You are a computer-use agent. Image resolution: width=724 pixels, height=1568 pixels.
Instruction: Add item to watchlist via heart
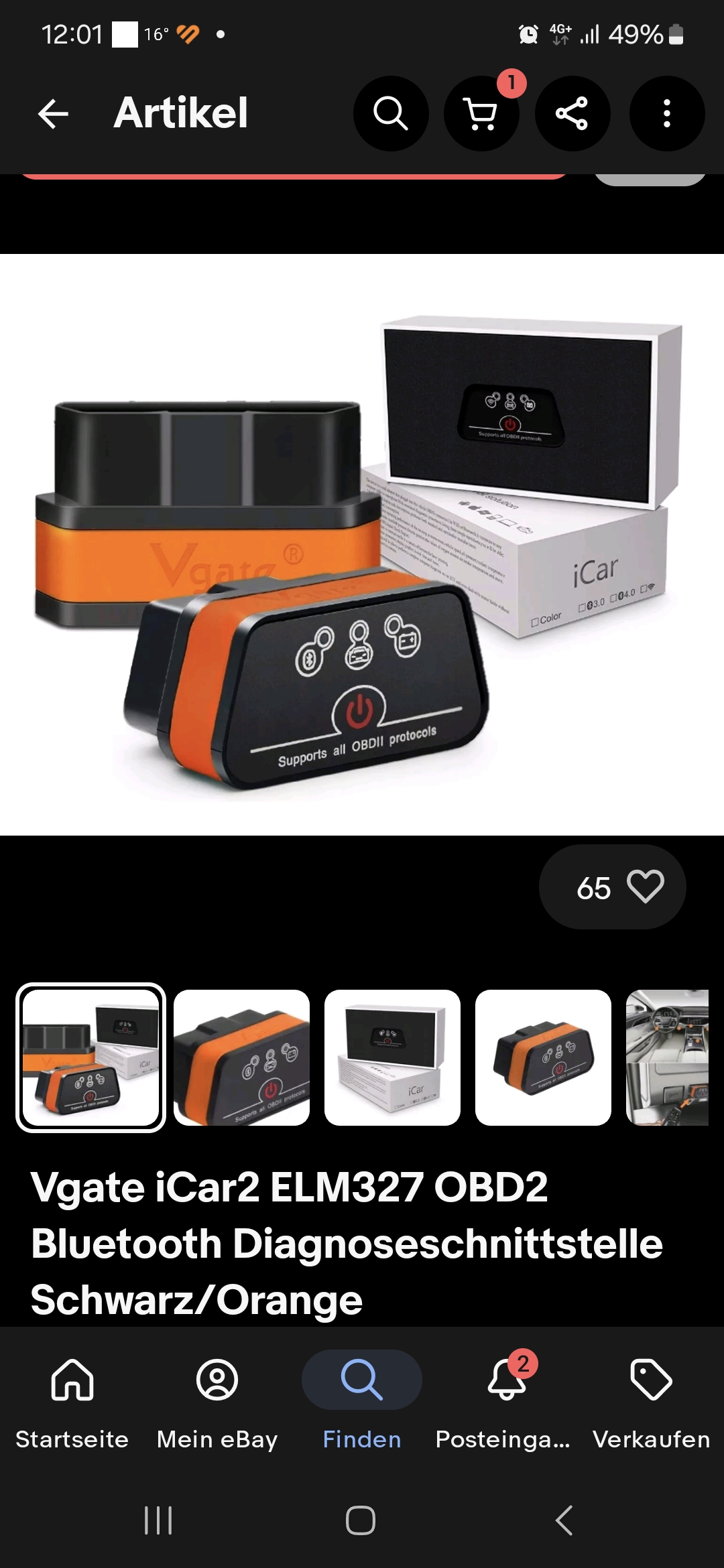point(613,887)
